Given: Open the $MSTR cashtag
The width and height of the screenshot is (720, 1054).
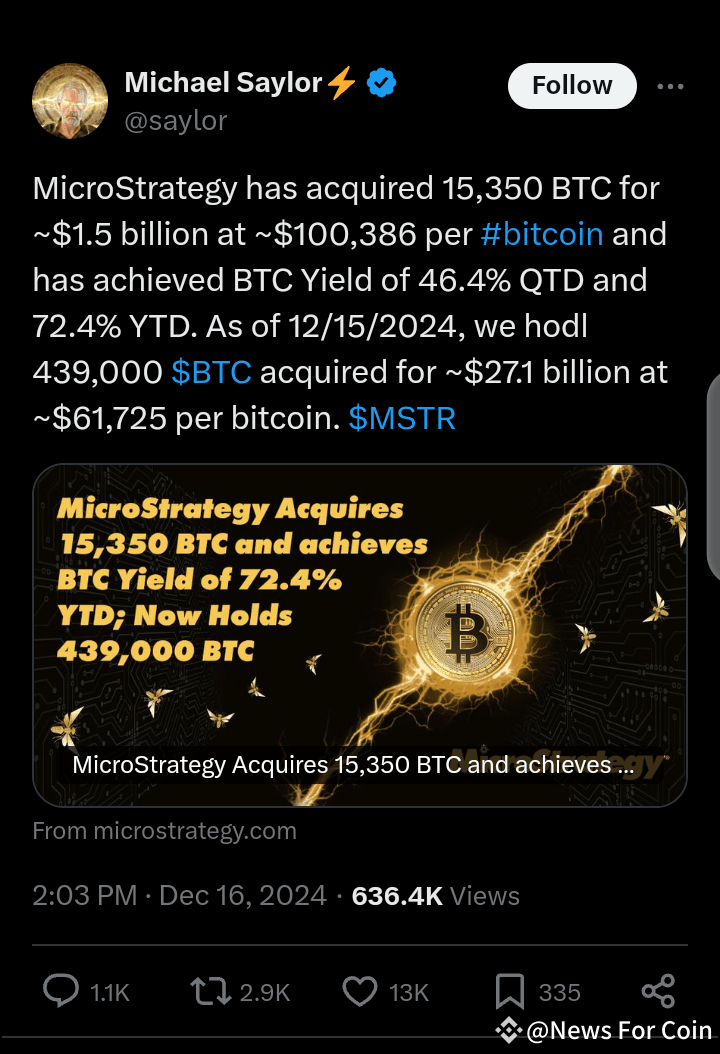Looking at the screenshot, I should click(x=403, y=418).
